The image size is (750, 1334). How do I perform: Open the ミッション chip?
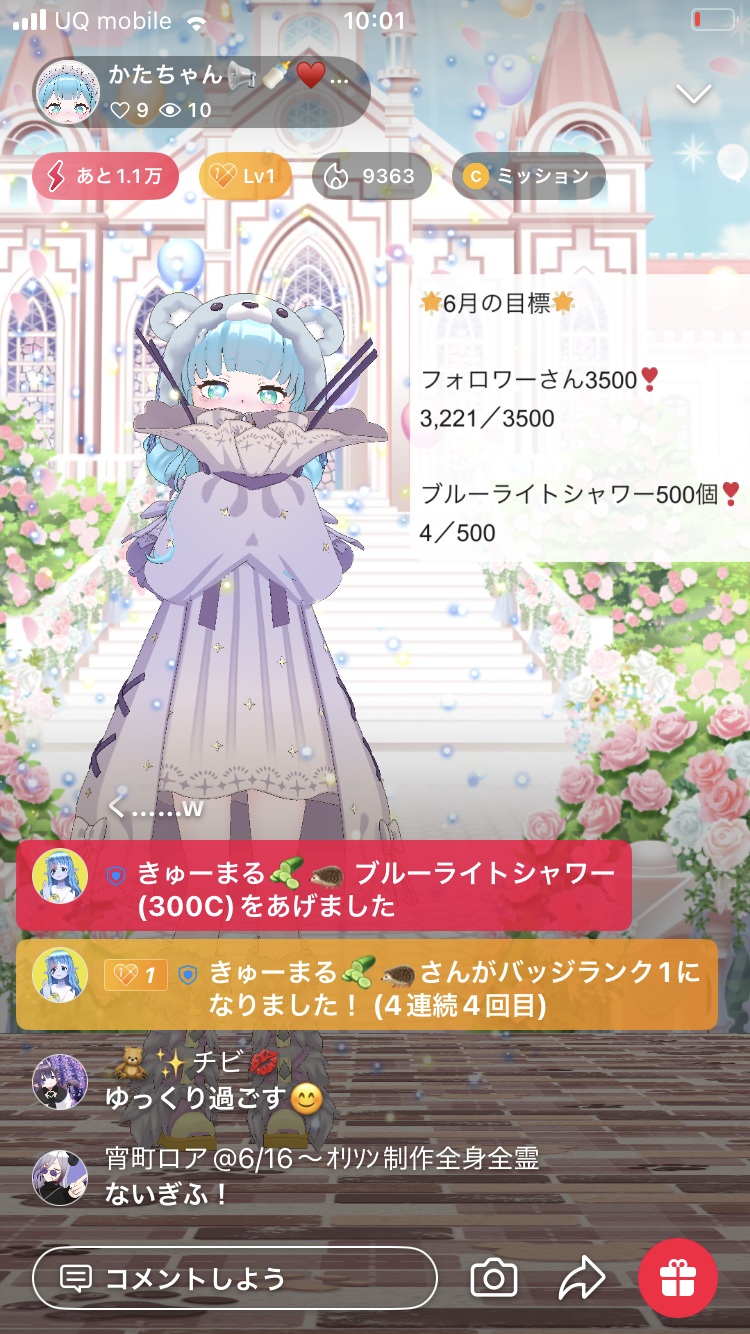[528, 177]
